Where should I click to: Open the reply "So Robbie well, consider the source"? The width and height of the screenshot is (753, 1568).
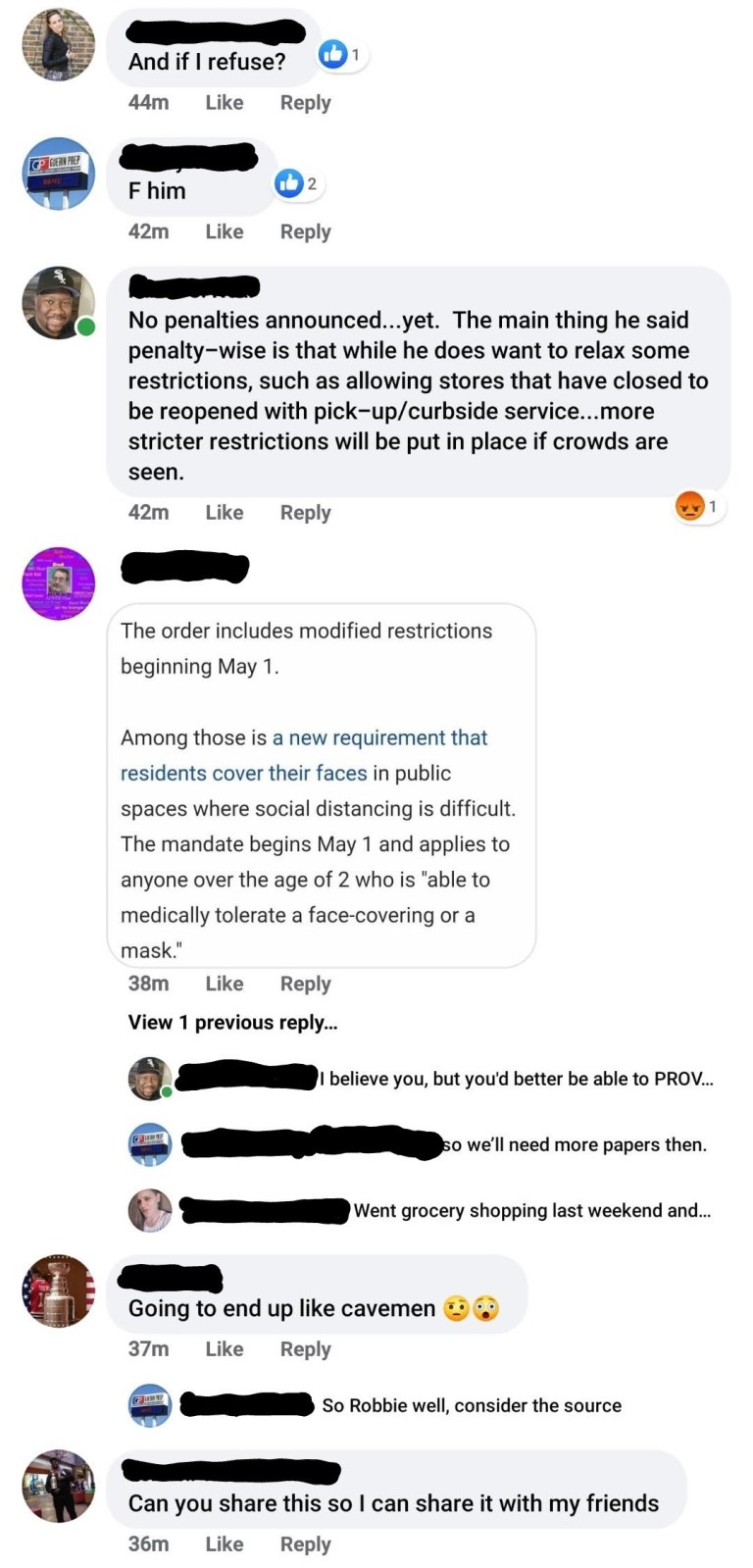472,1405
